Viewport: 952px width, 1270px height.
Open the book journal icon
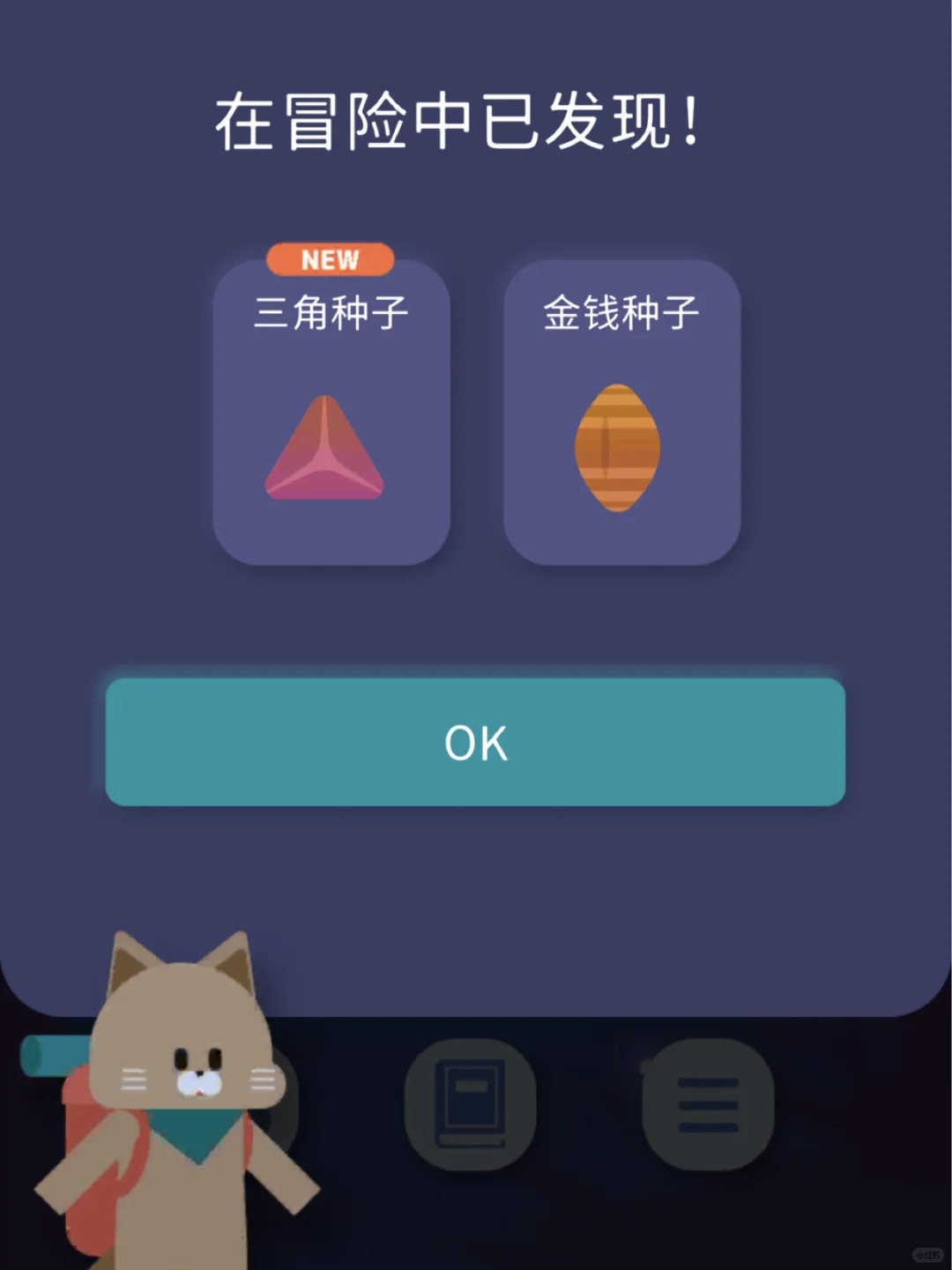click(x=471, y=1104)
